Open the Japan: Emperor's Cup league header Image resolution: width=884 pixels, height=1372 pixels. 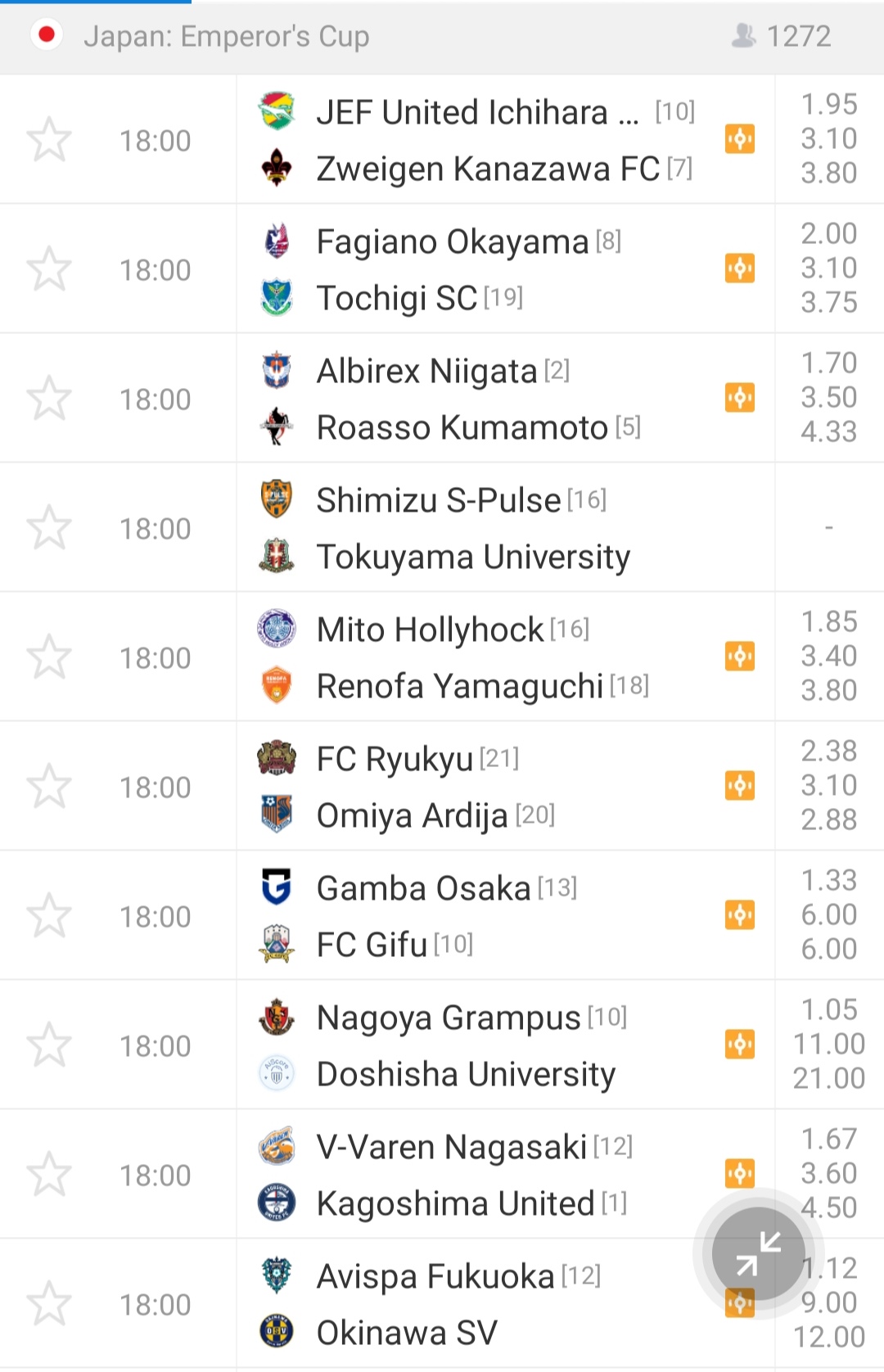tap(227, 36)
